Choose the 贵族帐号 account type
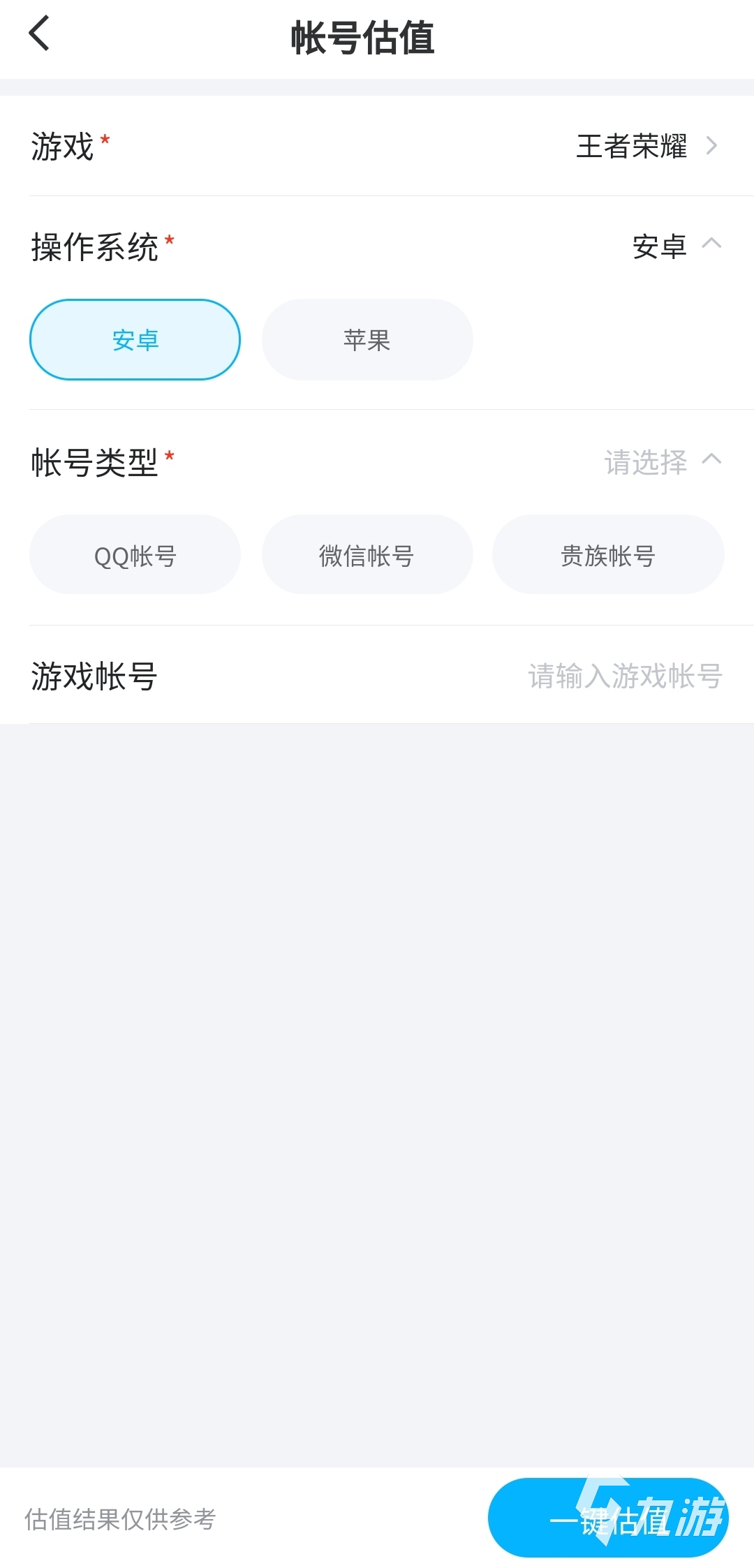This screenshot has width=754, height=1568. coord(607,555)
